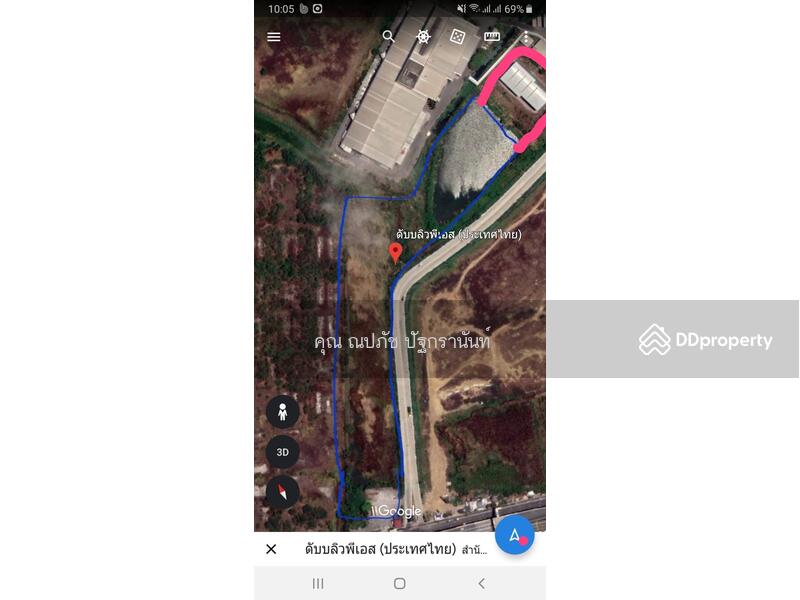The width and height of the screenshot is (800, 600).
Task: Open the ruler measure tool
Action: (492, 37)
